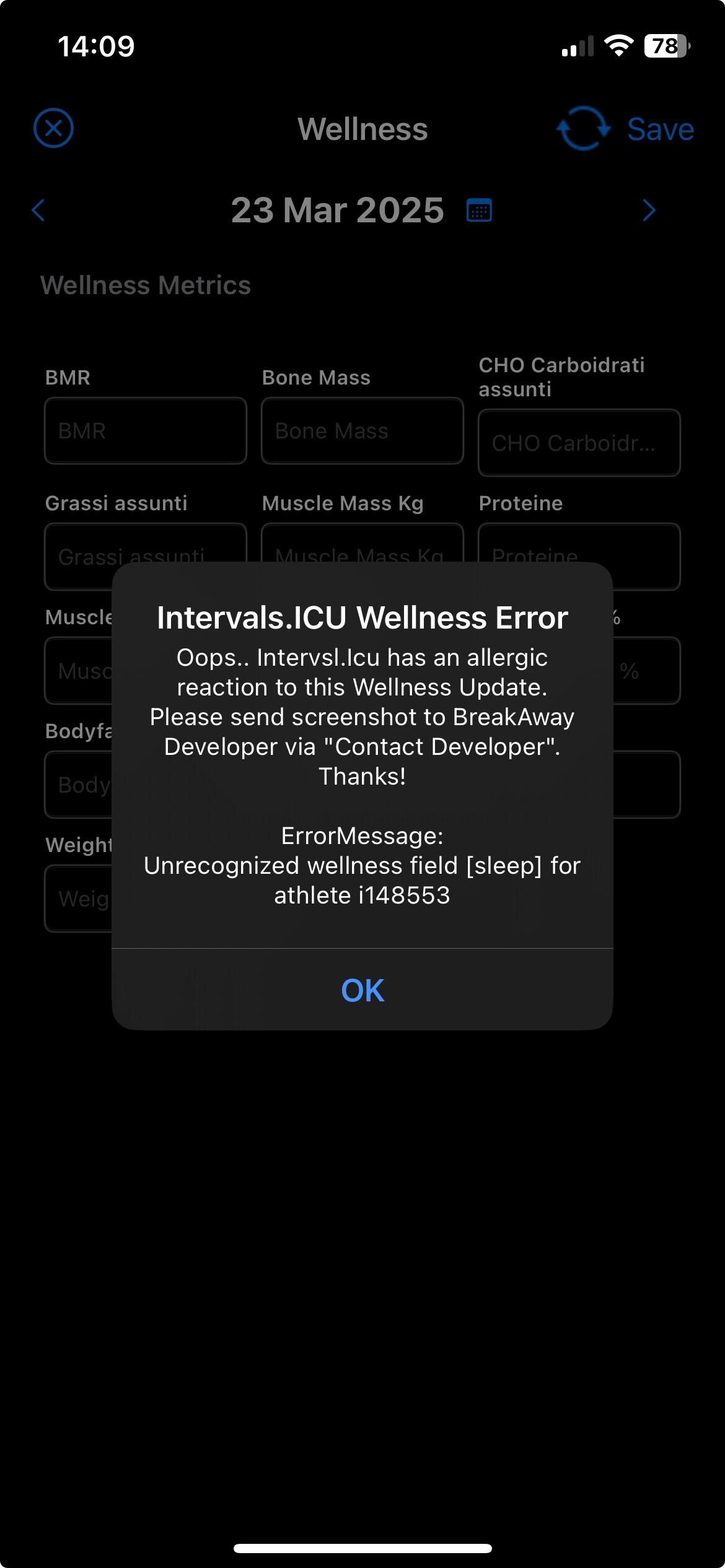This screenshot has height=1568, width=725.
Task: Save the wellness entry
Action: [661, 129]
